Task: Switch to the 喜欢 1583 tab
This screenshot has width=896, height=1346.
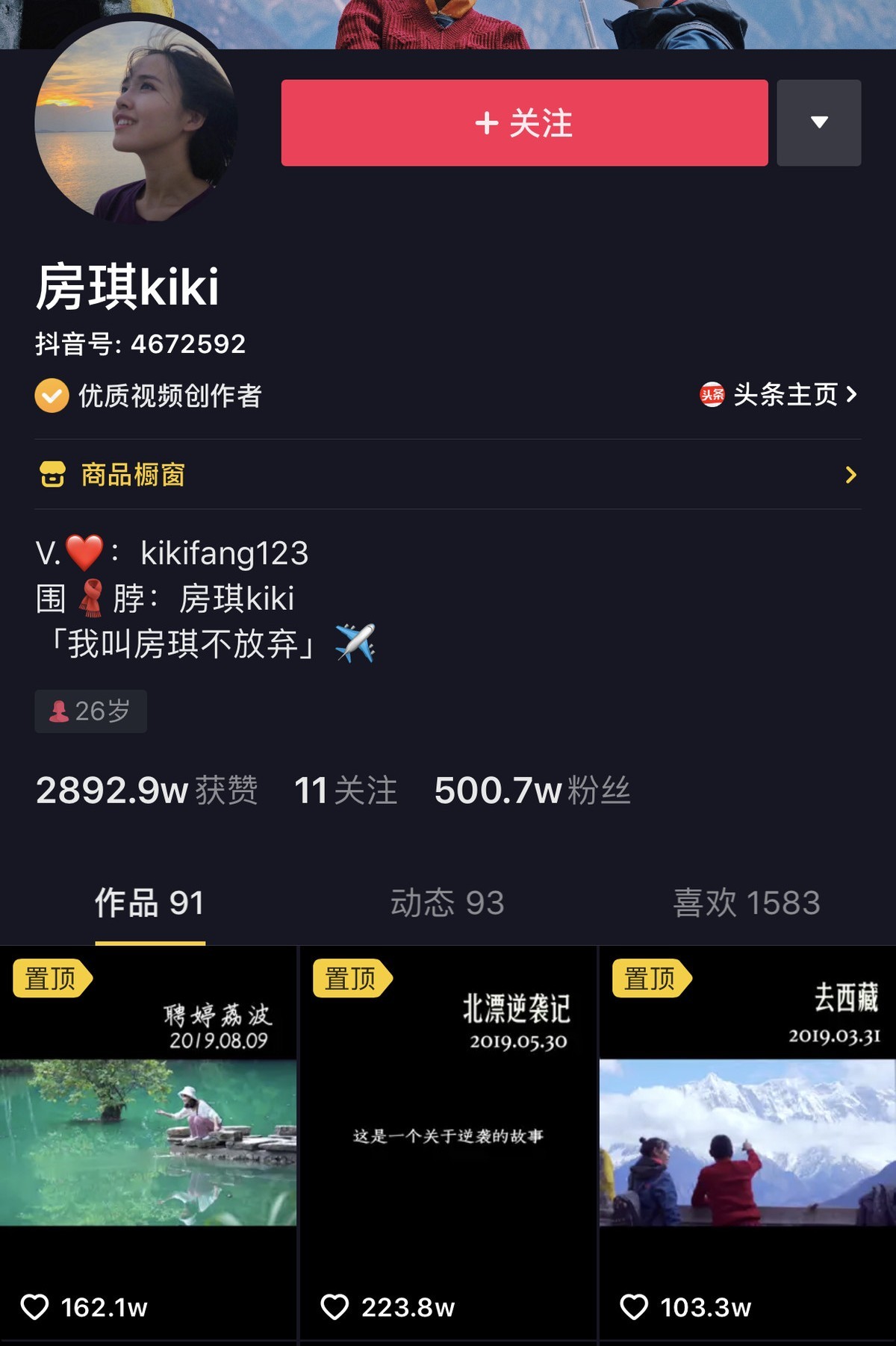Action: coord(746,903)
